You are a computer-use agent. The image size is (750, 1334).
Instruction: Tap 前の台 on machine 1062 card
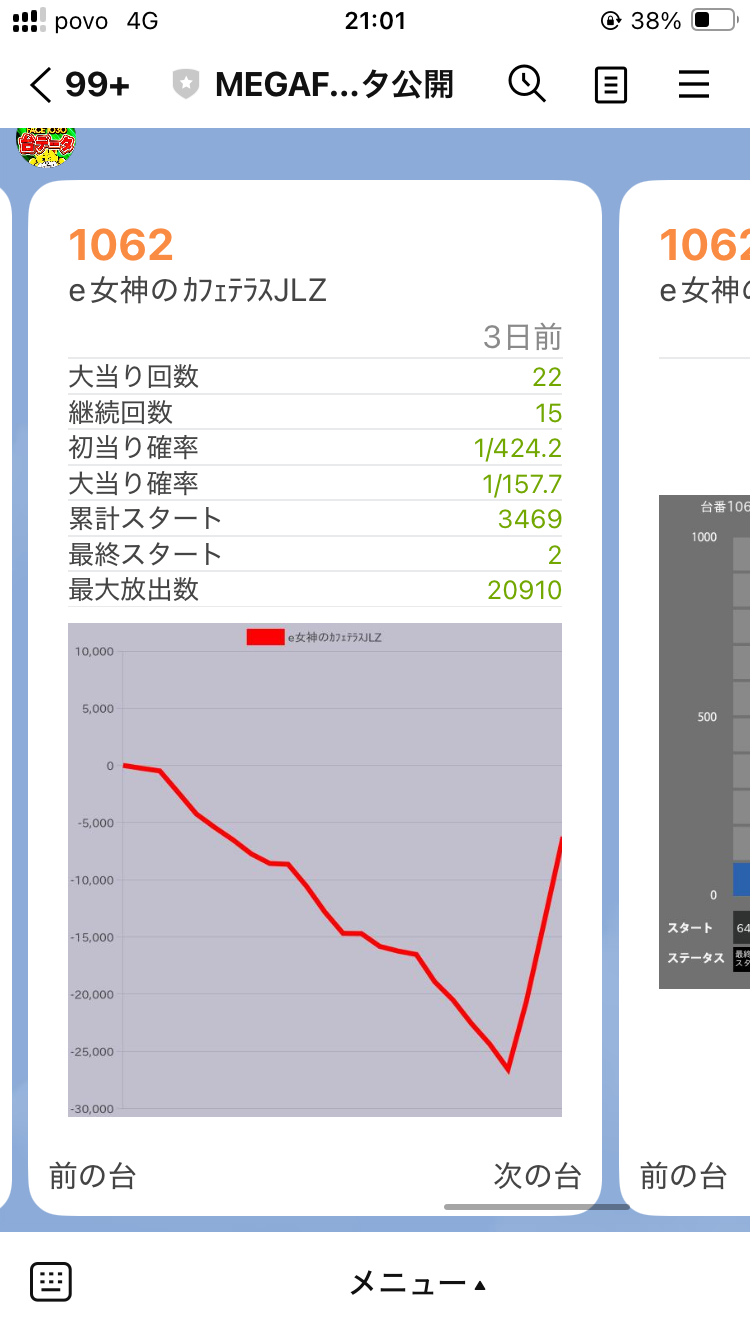(x=92, y=1176)
